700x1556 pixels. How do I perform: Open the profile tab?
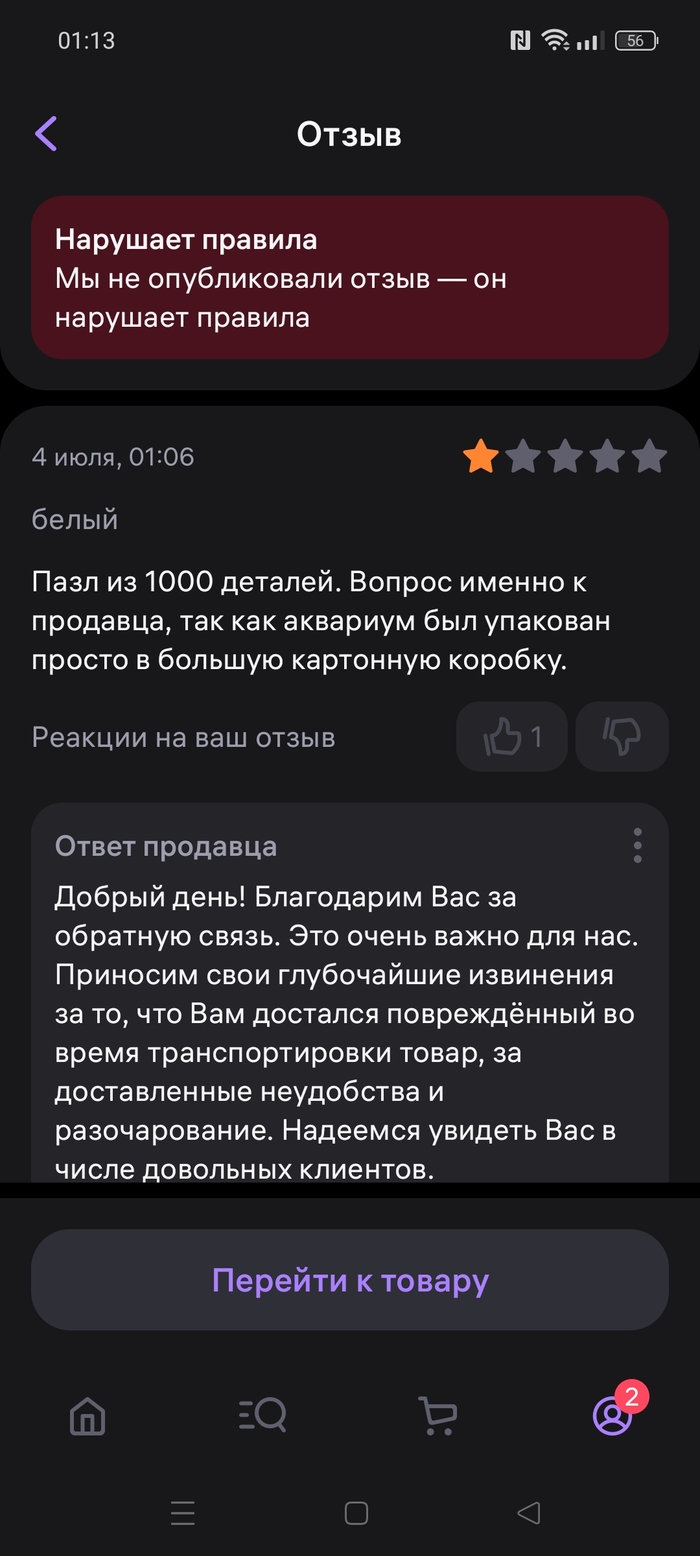611,1415
